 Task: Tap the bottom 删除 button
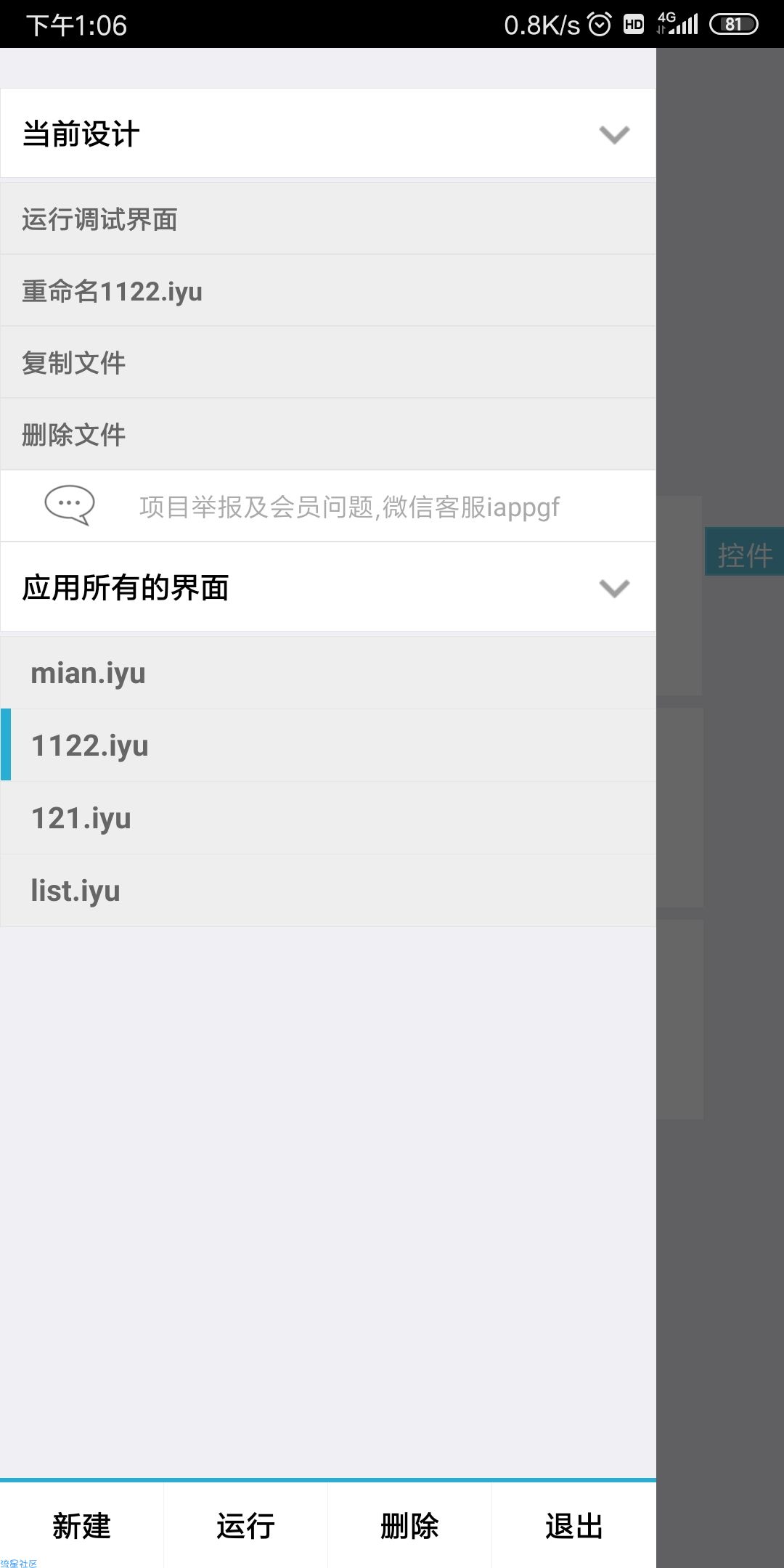click(x=409, y=1525)
